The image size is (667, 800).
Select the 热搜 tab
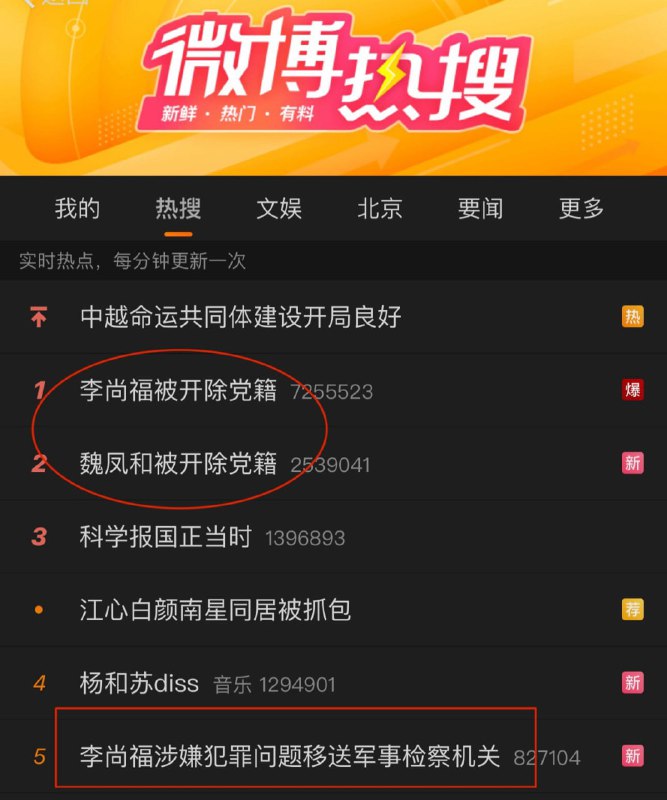coord(178,209)
